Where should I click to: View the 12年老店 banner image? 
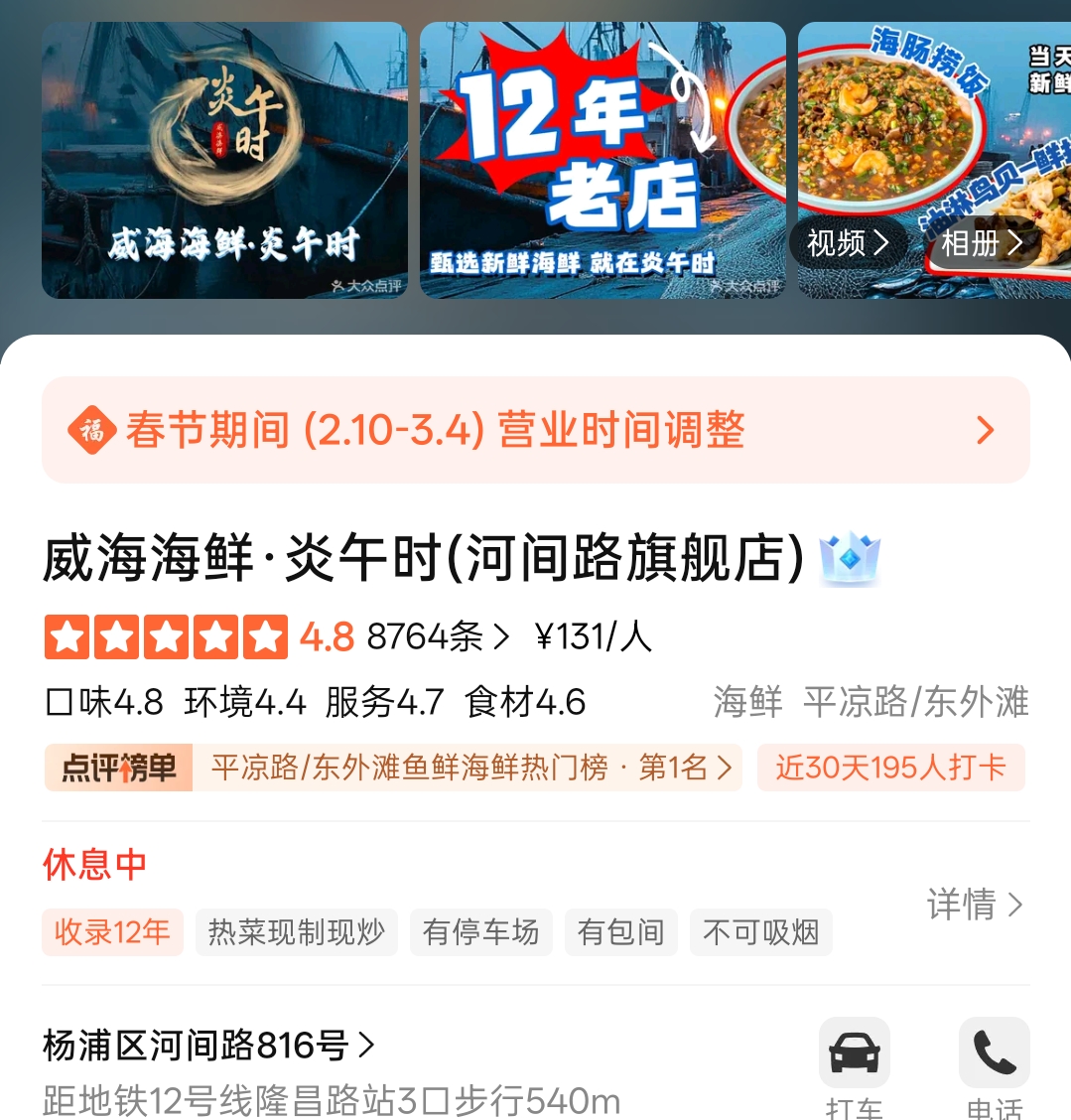602,161
